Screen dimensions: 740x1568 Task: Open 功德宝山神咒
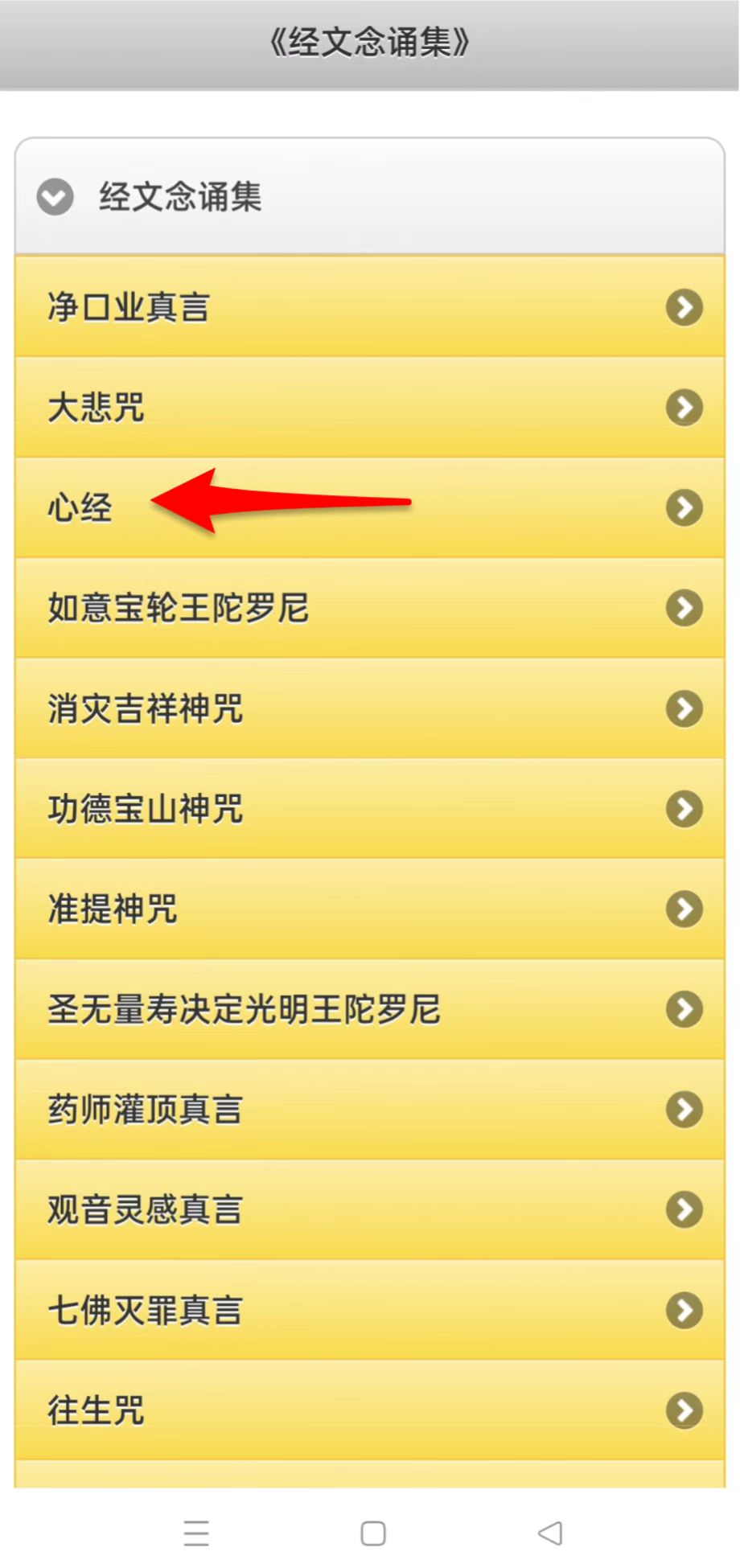coord(369,809)
